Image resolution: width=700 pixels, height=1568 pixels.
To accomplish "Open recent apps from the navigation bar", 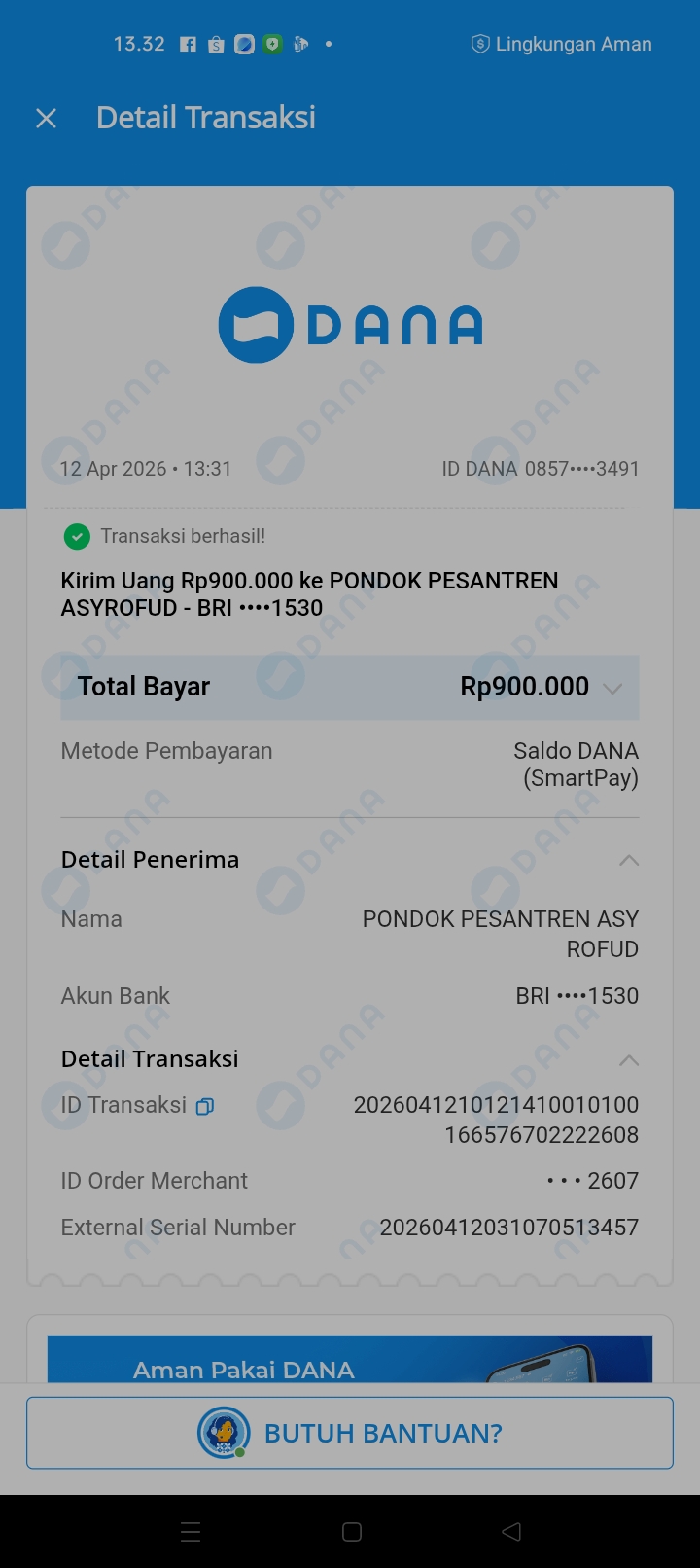I will pyautogui.click(x=191, y=1532).
